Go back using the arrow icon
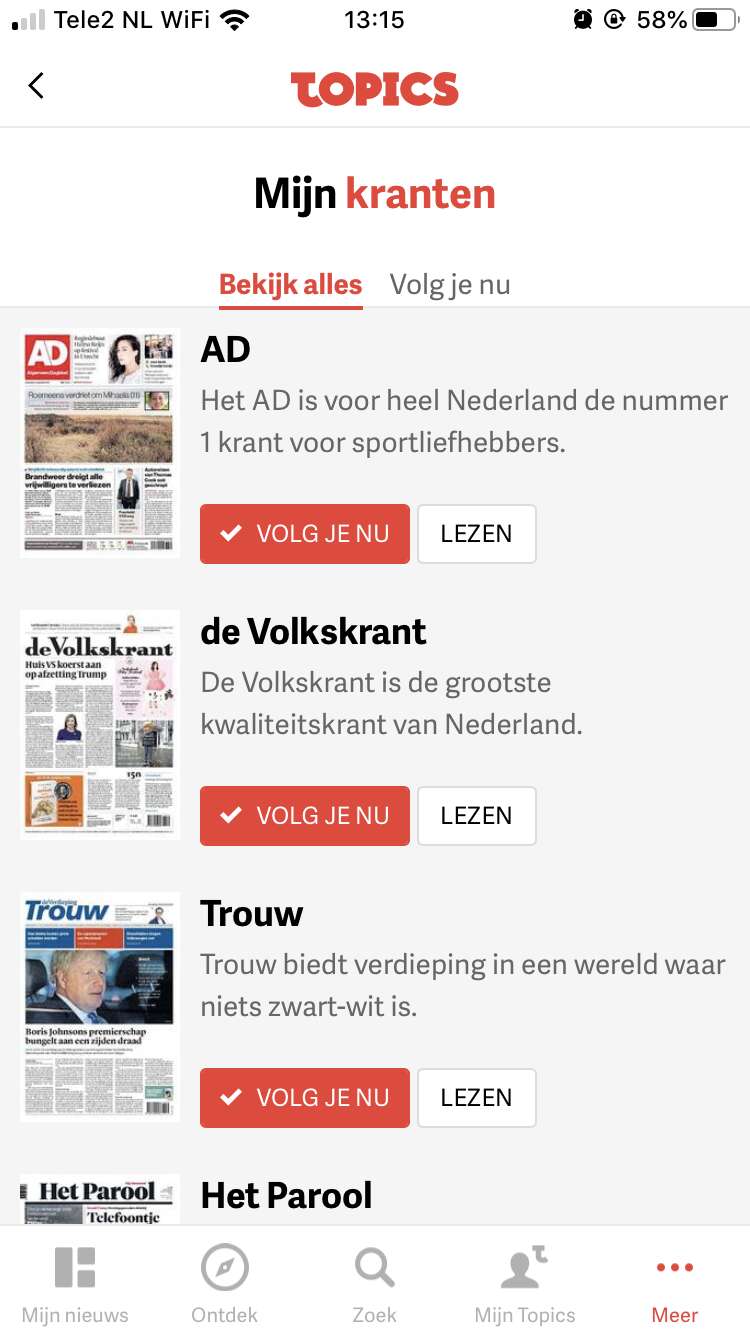The height and width of the screenshot is (1334, 750). point(36,86)
